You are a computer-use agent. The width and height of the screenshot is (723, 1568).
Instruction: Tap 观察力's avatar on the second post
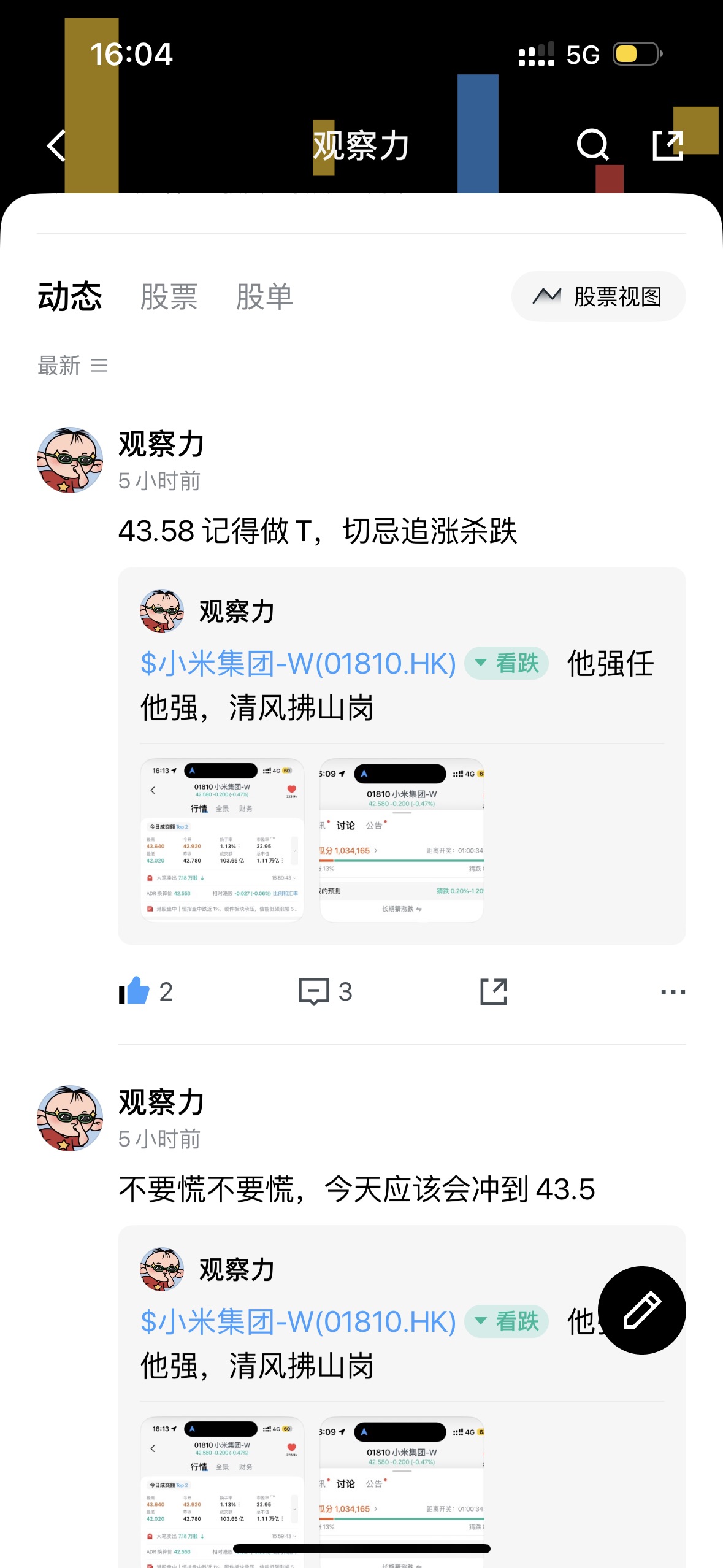pyautogui.click(x=69, y=1118)
